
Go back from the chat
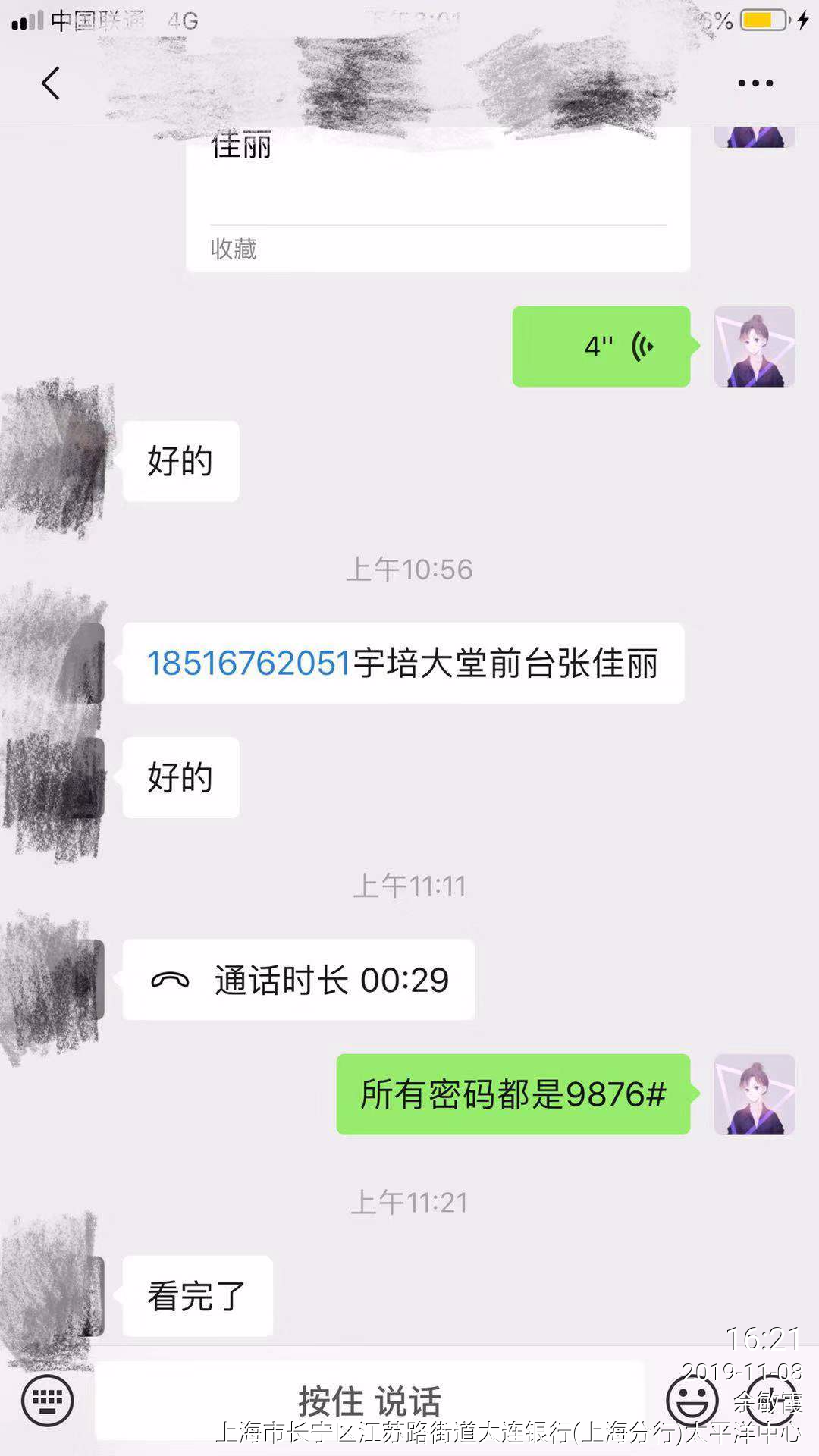tap(51, 83)
